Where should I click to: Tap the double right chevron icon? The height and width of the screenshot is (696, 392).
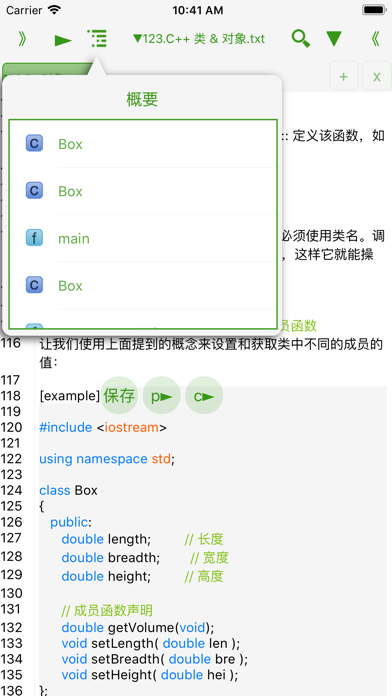22,40
